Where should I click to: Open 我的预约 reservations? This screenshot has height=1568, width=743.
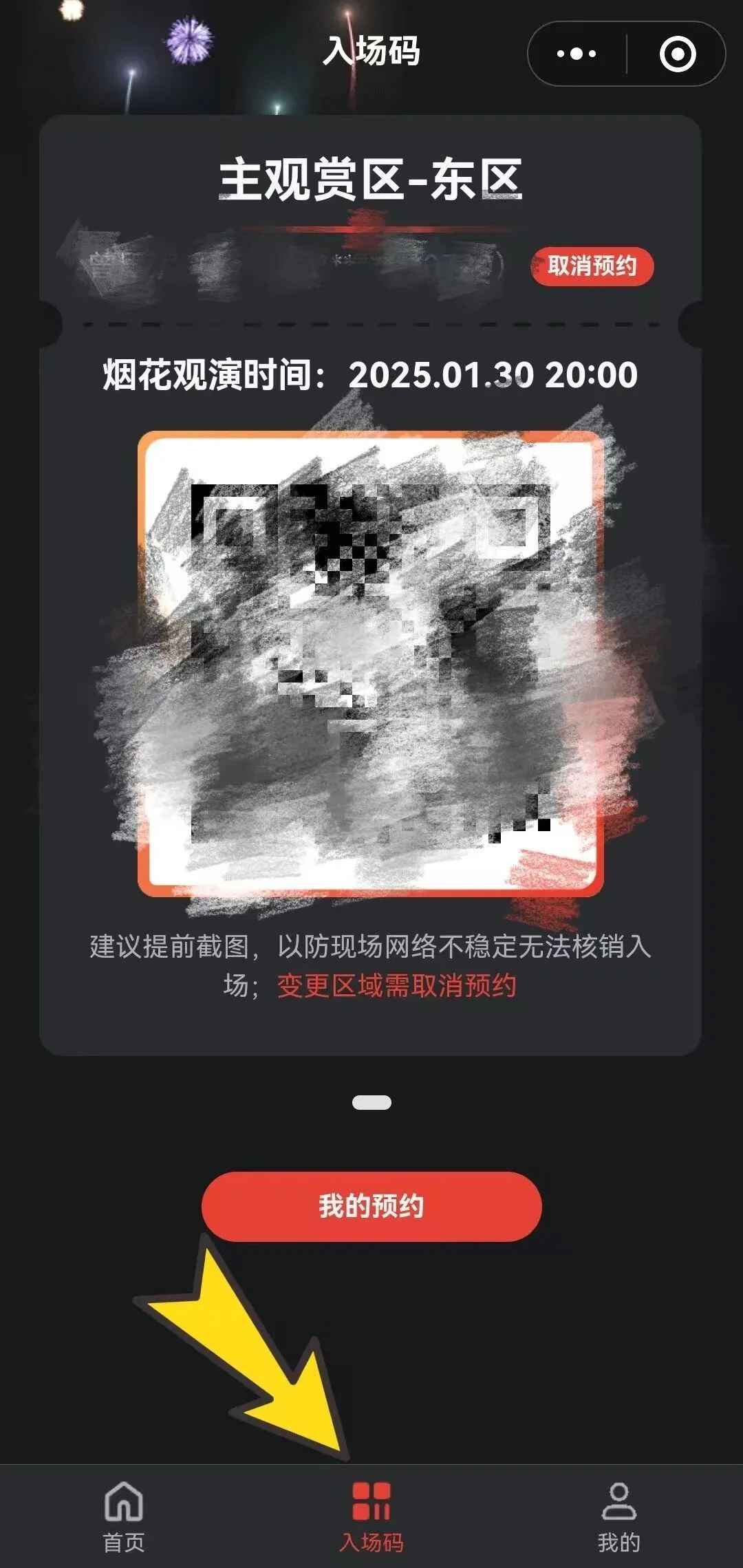pos(371,1206)
